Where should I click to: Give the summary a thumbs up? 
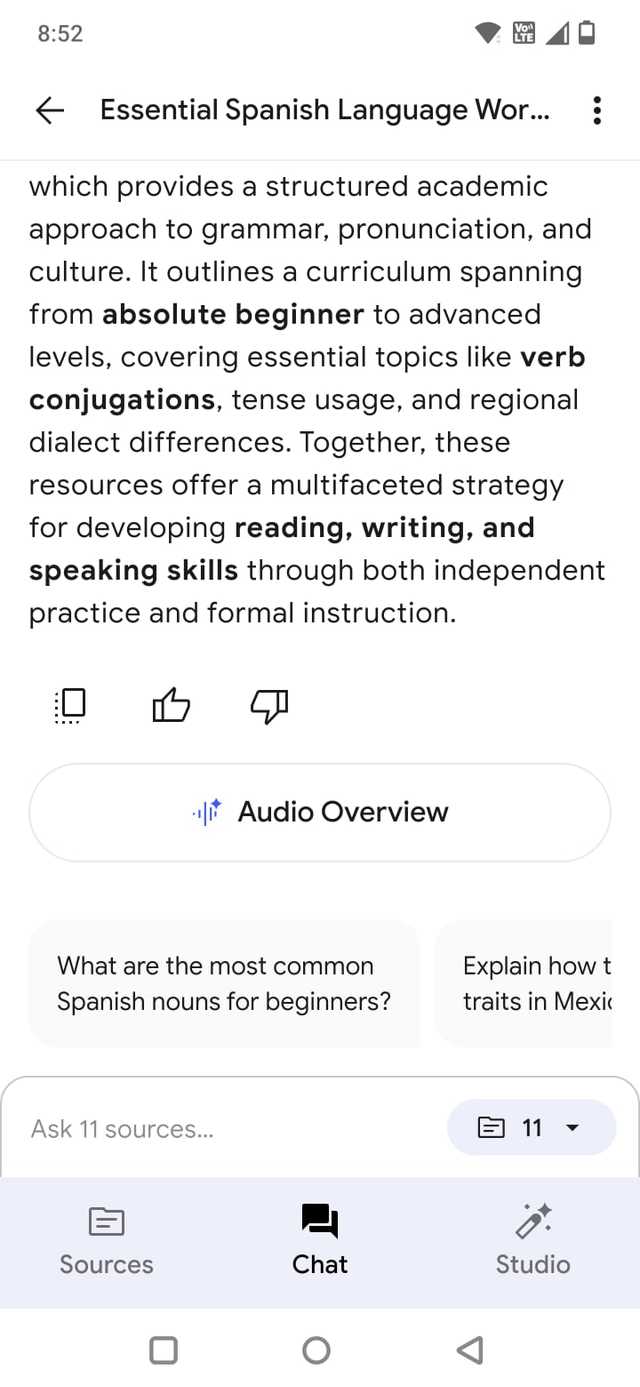point(170,706)
